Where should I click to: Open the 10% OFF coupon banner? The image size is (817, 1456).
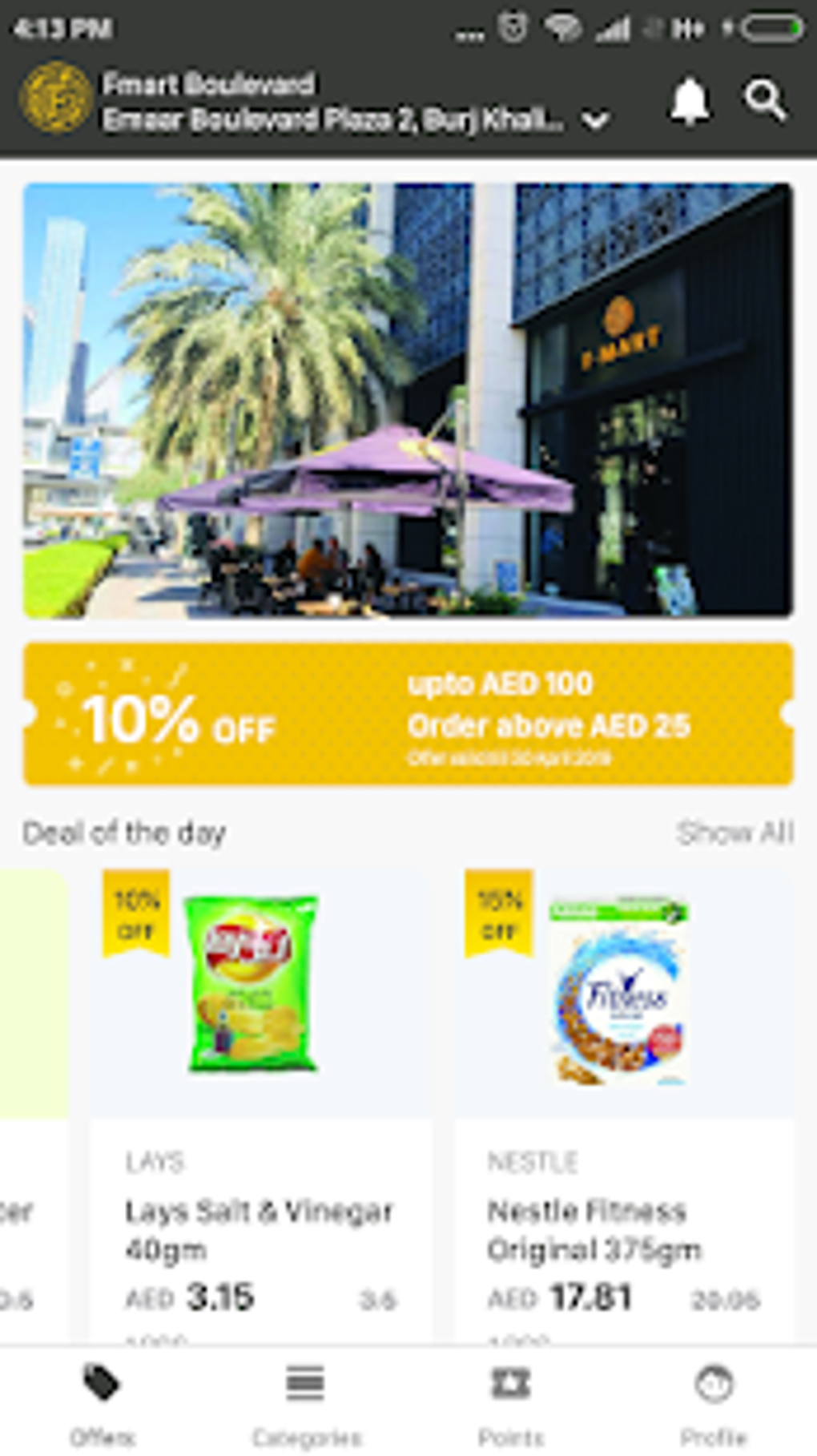pyautogui.click(x=408, y=714)
